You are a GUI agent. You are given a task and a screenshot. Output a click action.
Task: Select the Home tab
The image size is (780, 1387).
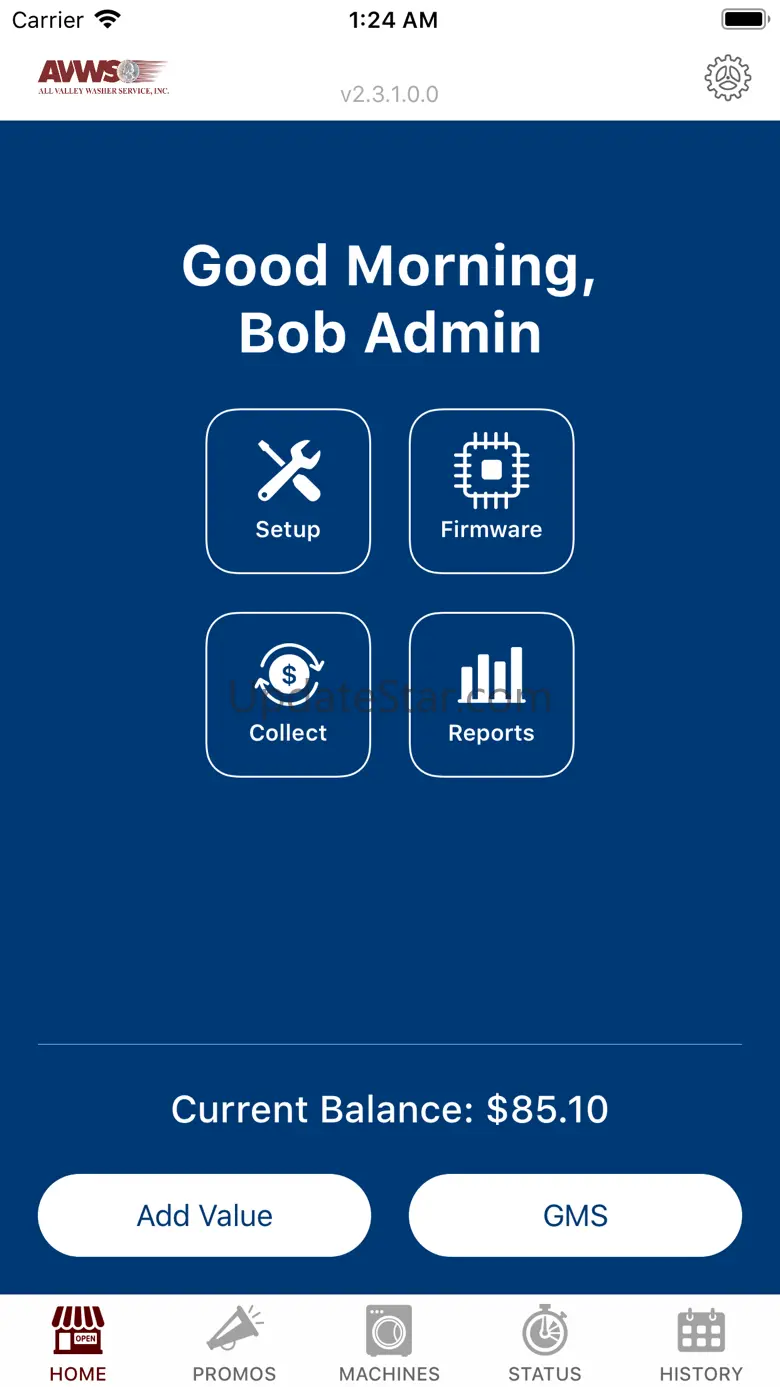(x=78, y=1343)
